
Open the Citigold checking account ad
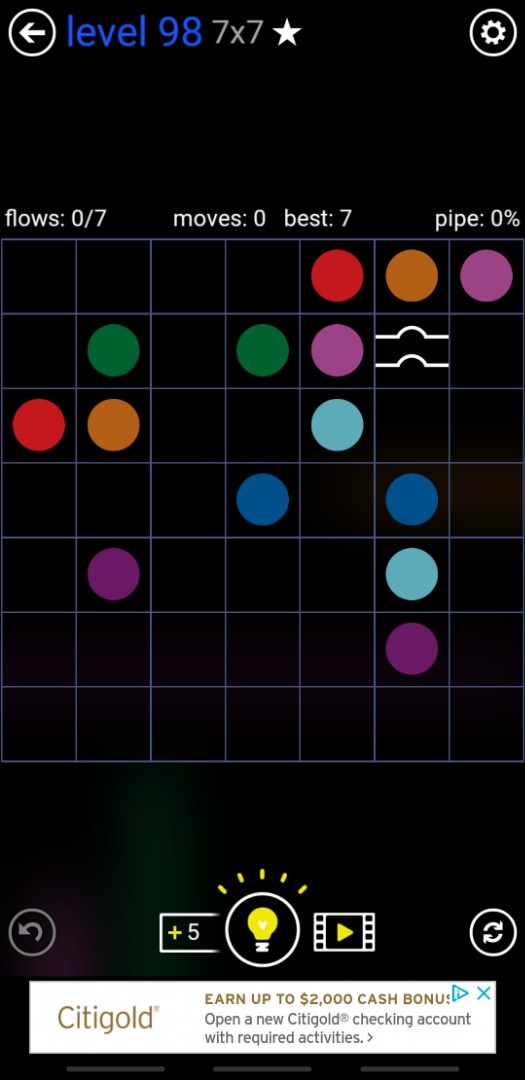pos(262,1017)
